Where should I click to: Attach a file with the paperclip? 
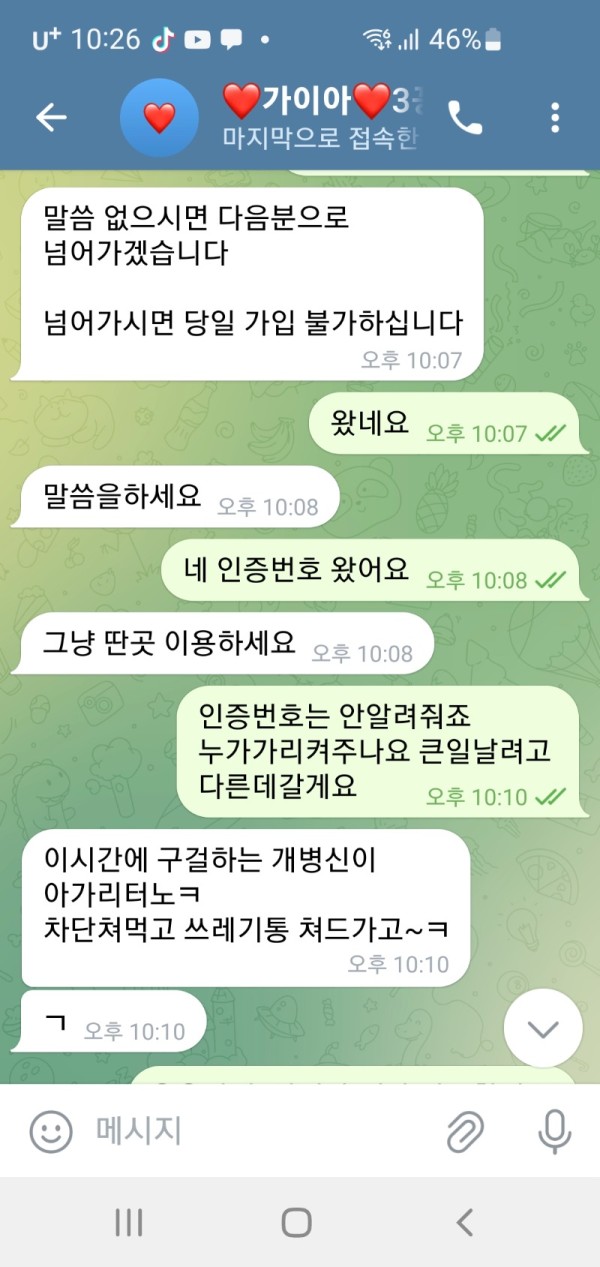pyautogui.click(x=465, y=1132)
